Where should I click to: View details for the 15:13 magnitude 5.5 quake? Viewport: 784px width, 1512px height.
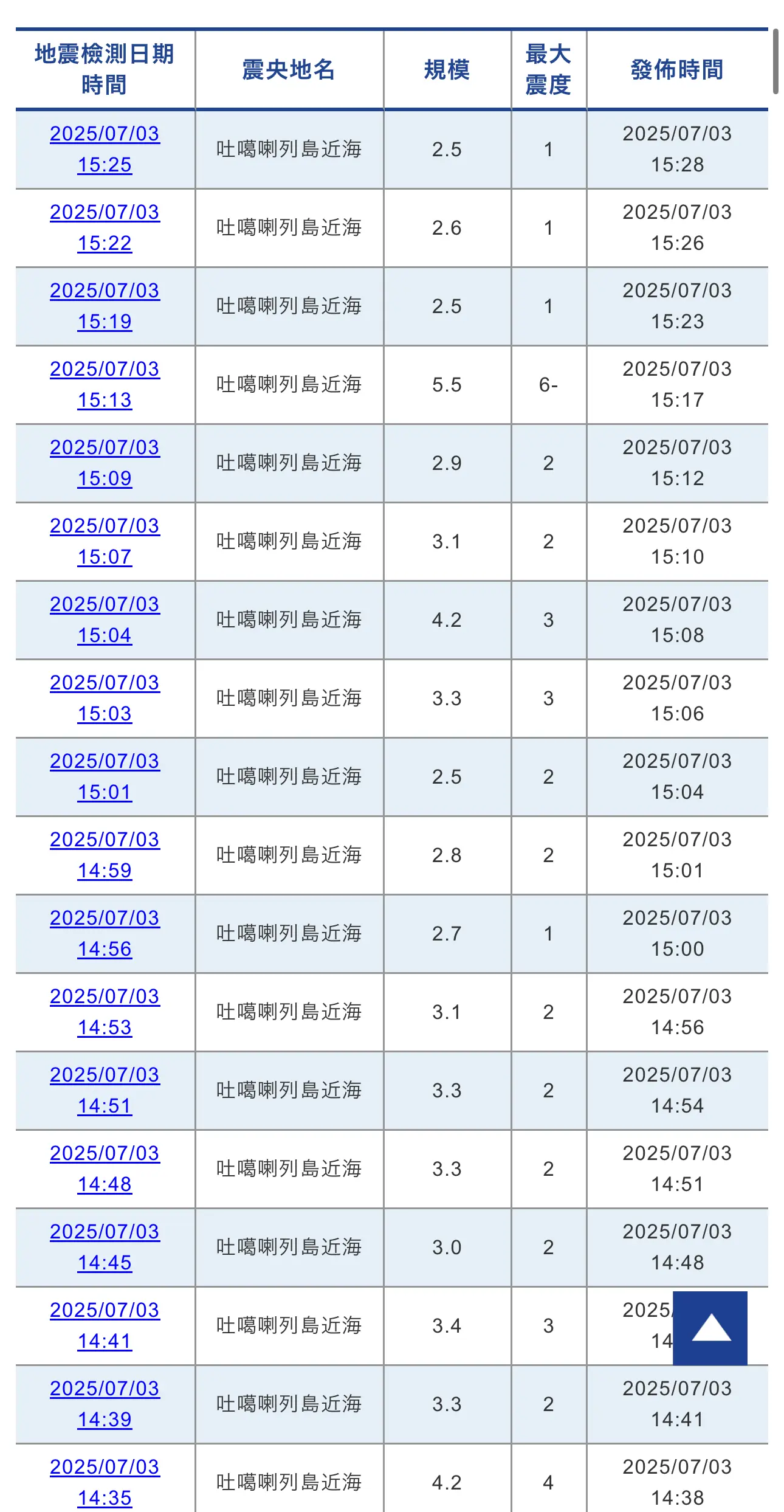[105, 384]
